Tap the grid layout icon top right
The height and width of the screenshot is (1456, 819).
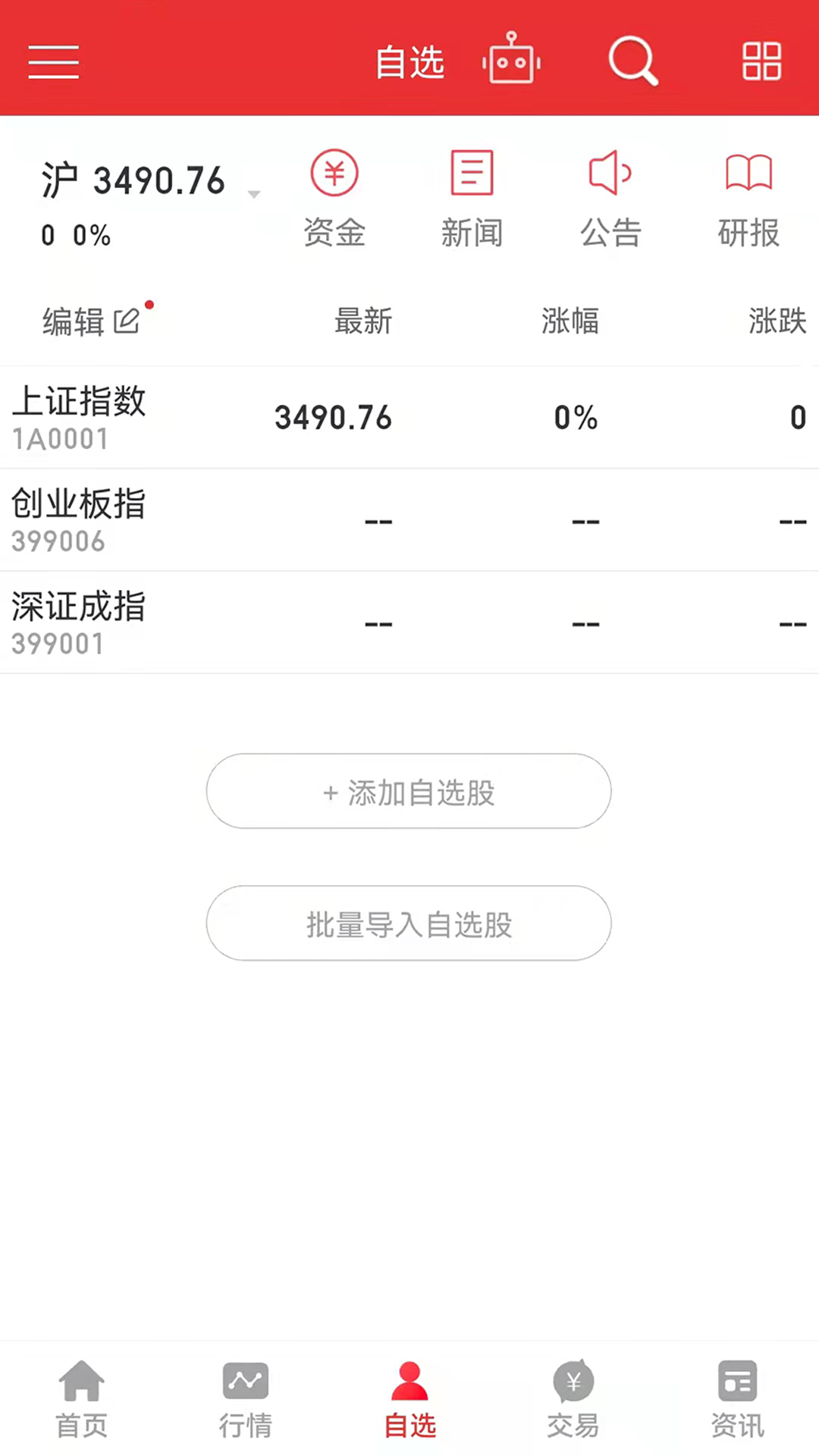[x=761, y=61]
